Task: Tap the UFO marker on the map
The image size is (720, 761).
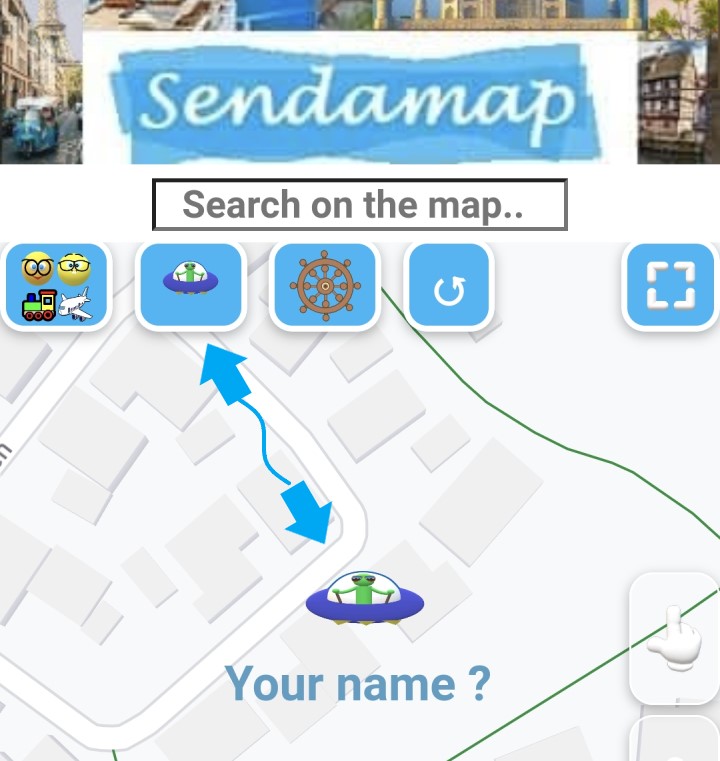Action: pos(365,598)
